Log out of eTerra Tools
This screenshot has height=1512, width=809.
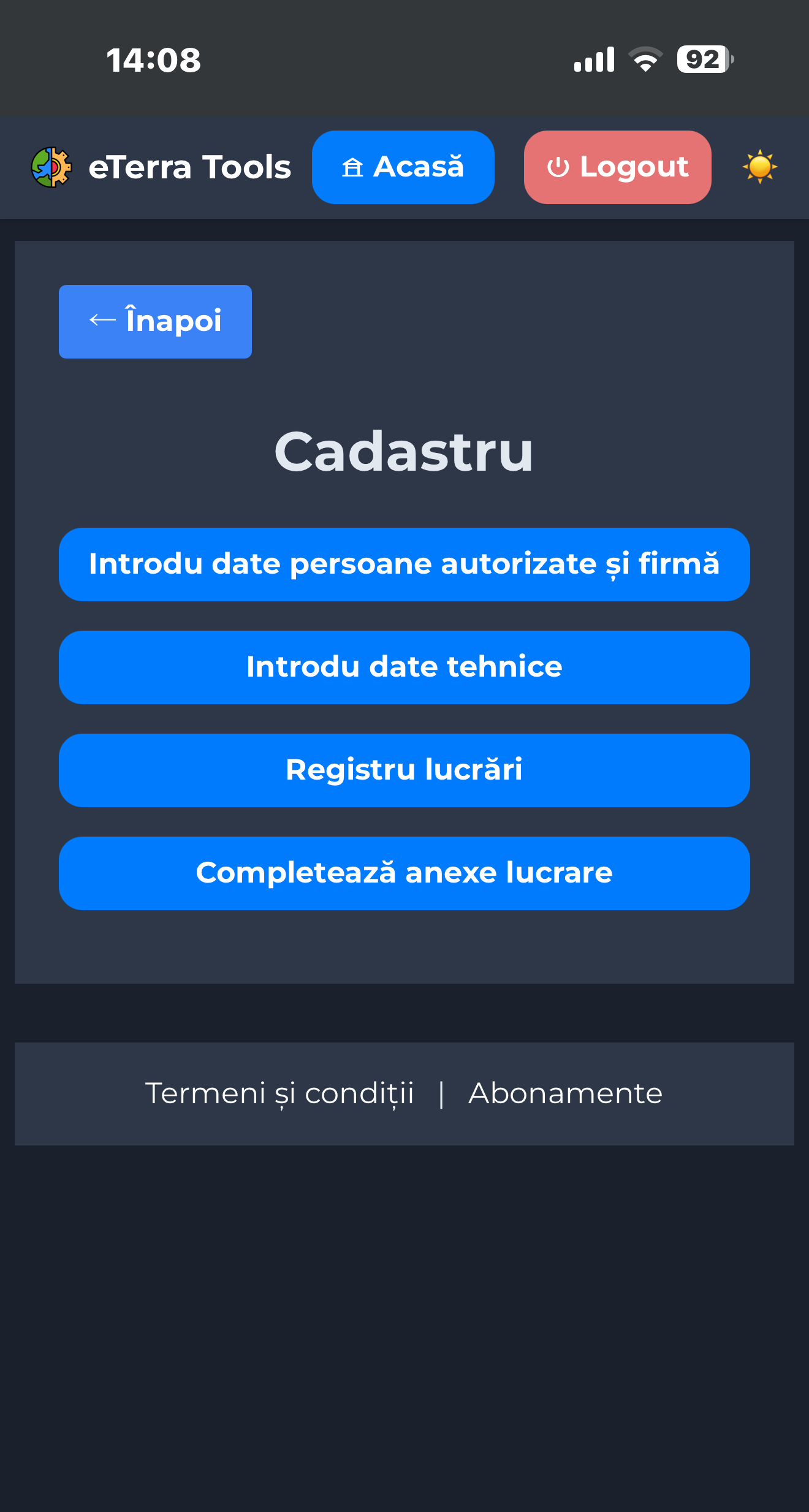[x=617, y=167]
